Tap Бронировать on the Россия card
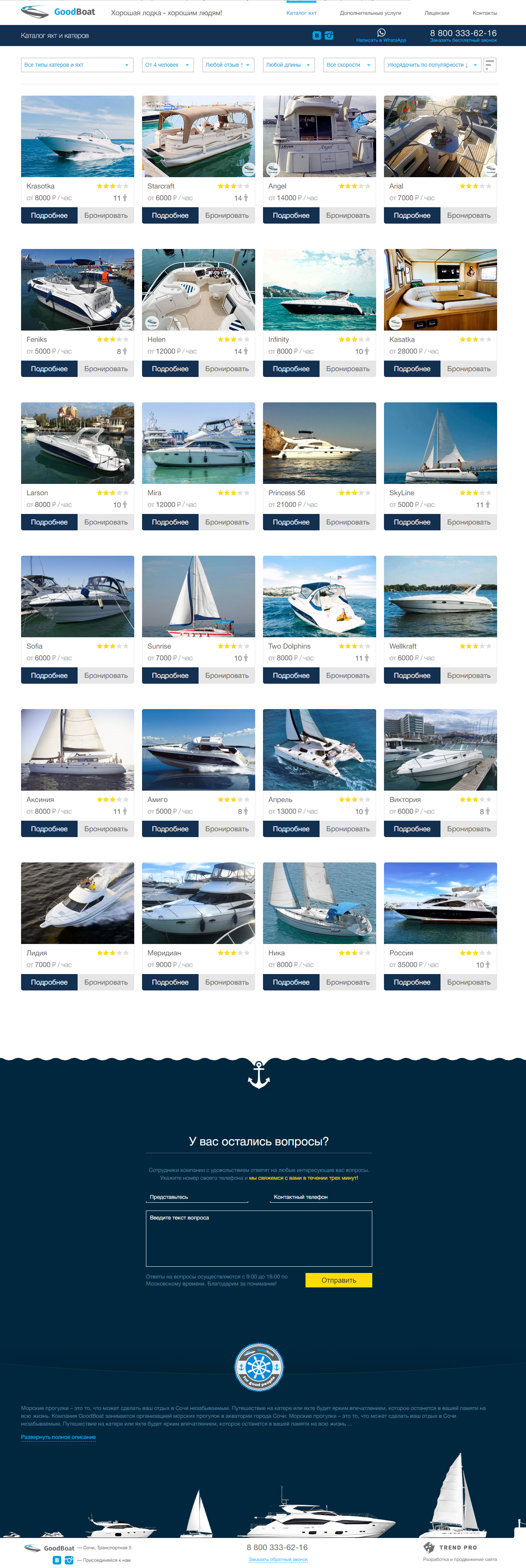The width and height of the screenshot is (526, 1568). 468,982
